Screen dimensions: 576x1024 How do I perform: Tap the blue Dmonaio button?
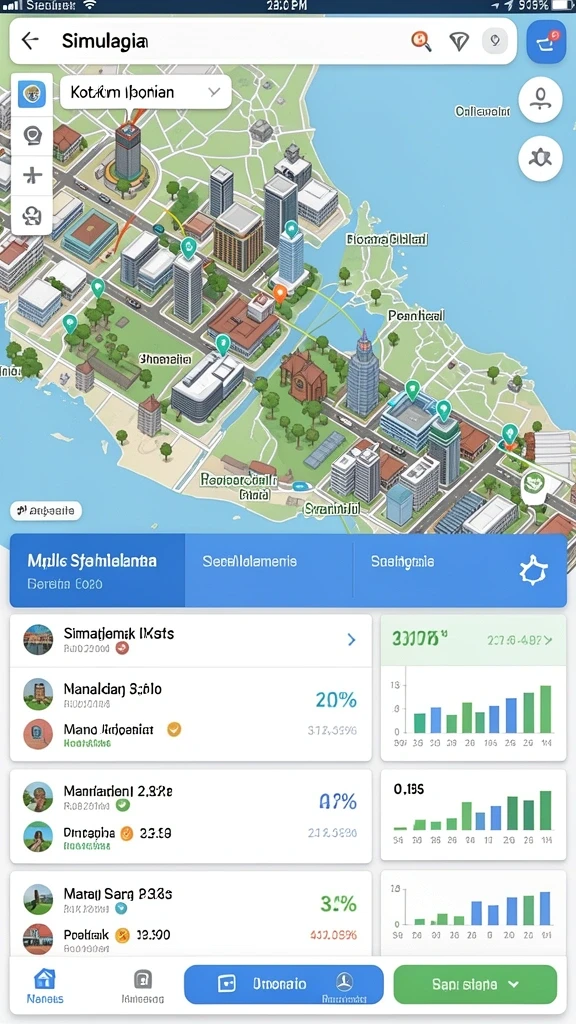click(283, 984)
